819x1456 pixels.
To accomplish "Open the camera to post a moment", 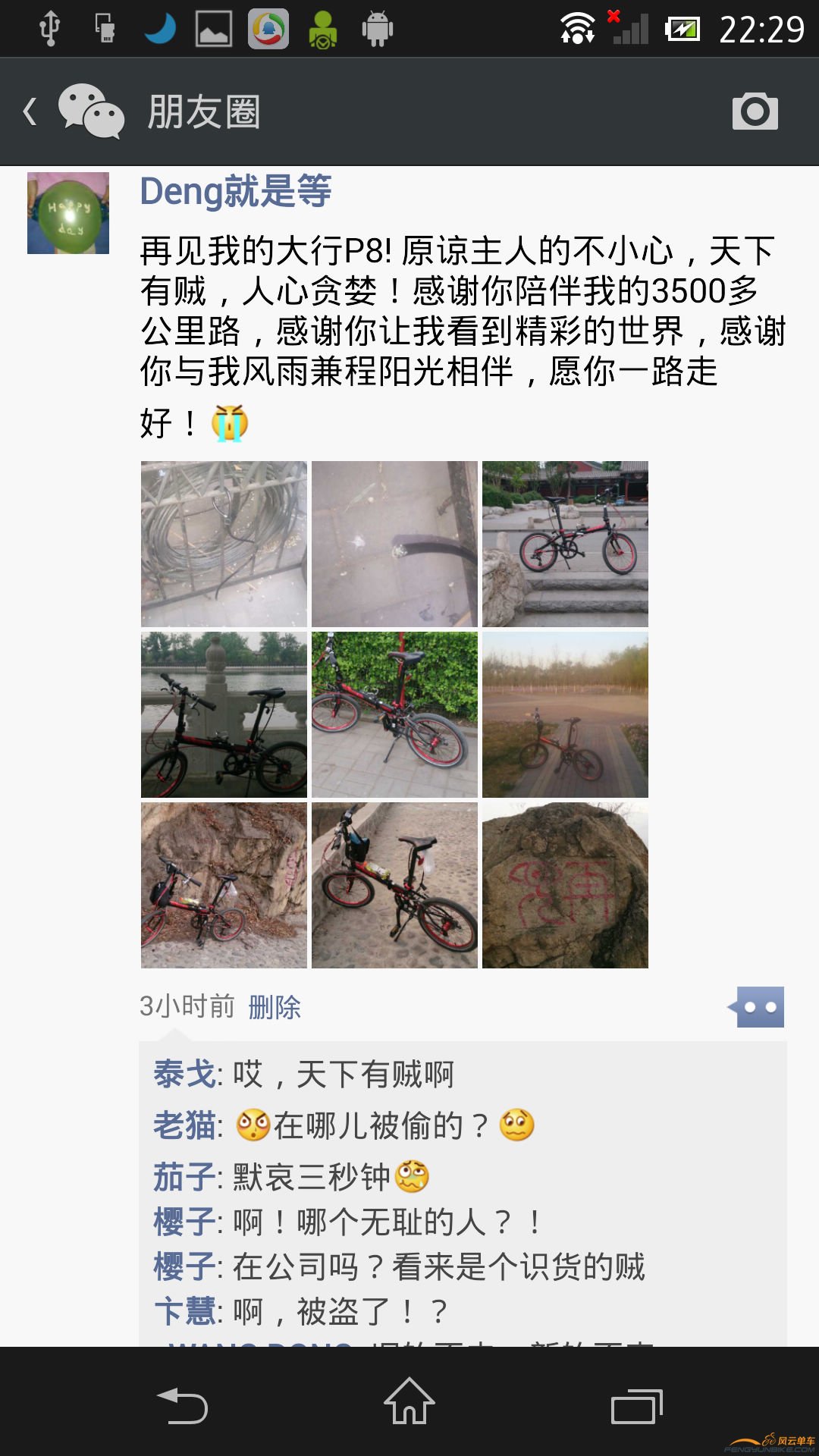I will pos(755,111).
